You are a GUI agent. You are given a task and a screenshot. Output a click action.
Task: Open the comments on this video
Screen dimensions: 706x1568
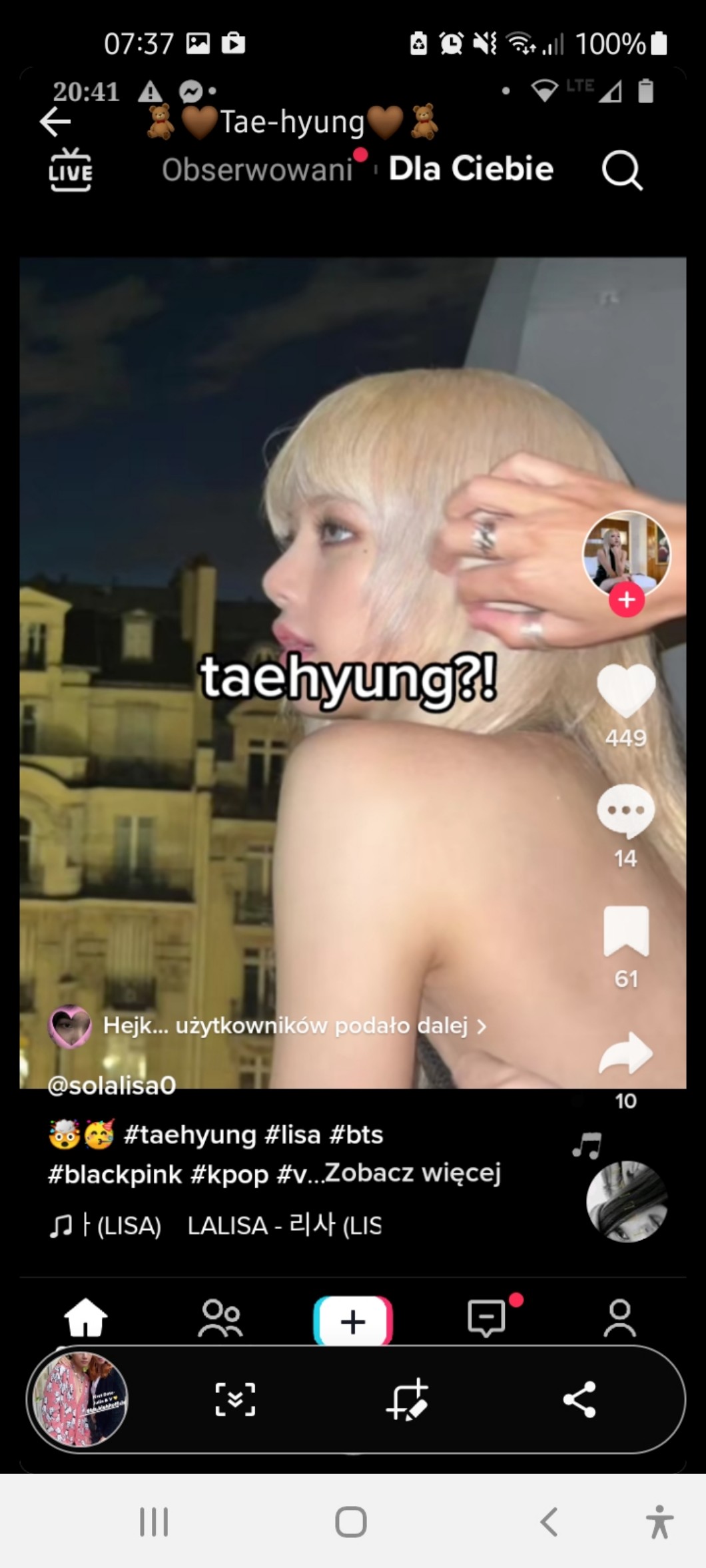[625, 811]
